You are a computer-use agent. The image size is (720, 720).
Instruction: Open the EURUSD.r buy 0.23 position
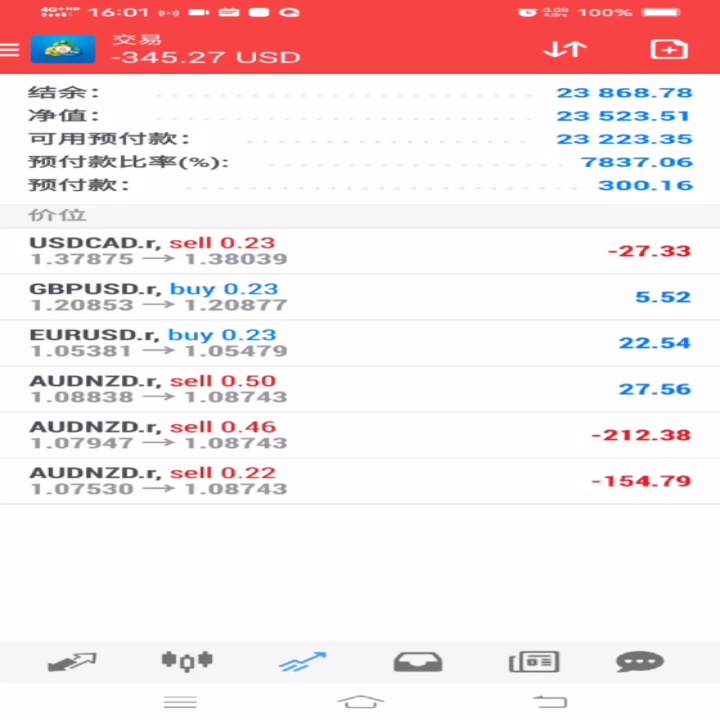[x=360, y=343]
